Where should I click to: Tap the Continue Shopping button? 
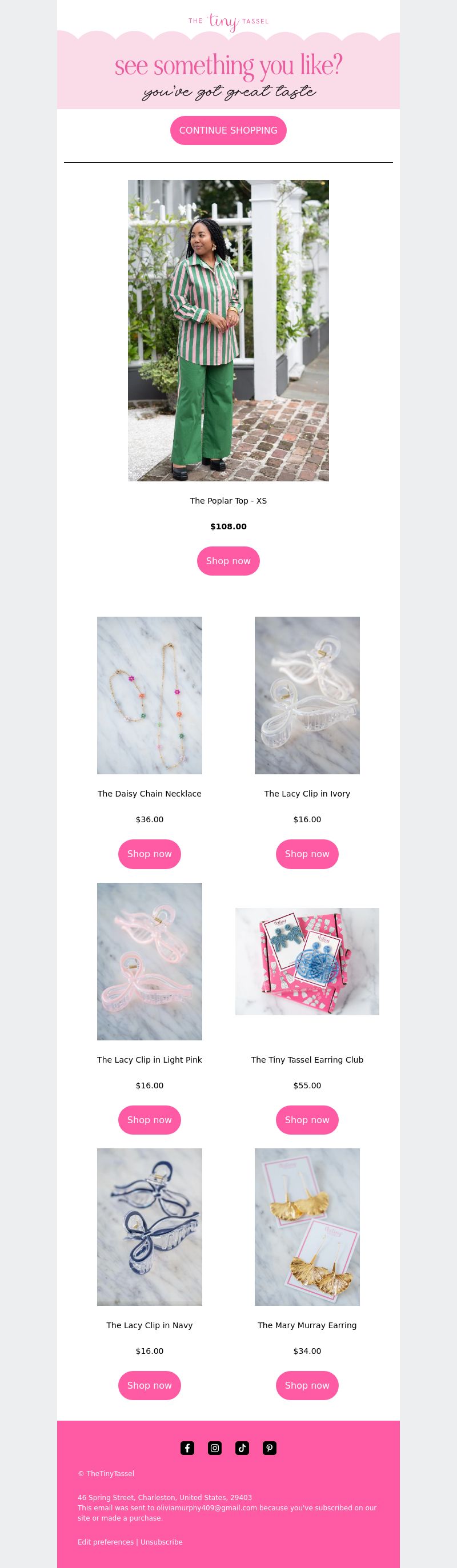point(228,130)
